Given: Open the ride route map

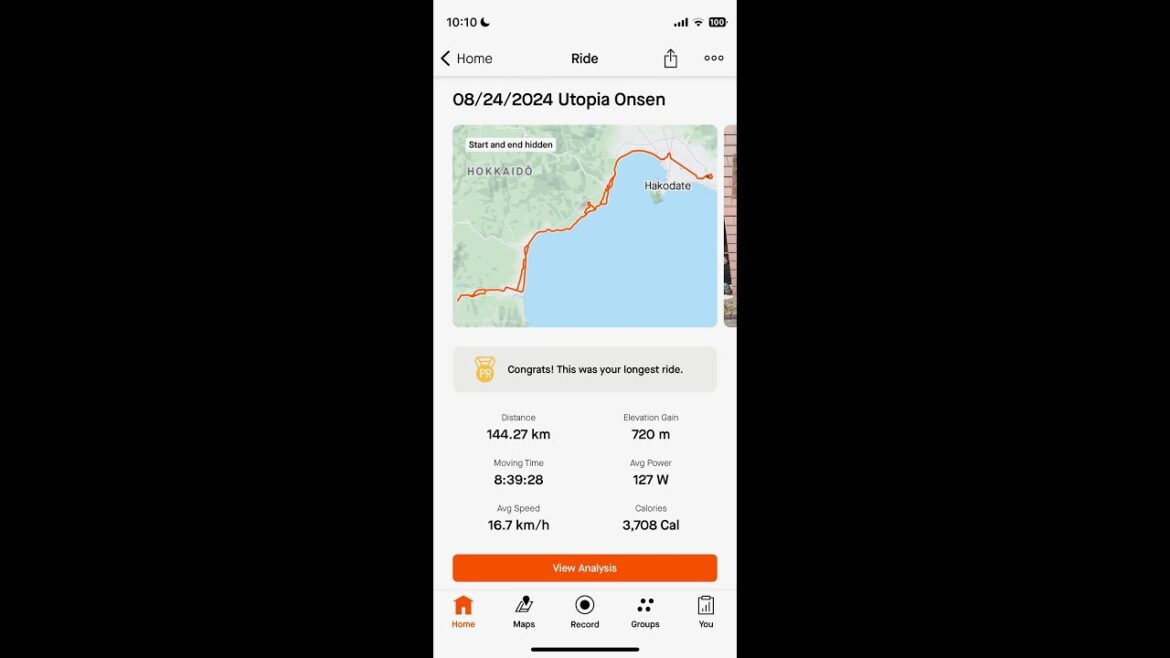Looking at the screenshot, I should click(584, 225).
